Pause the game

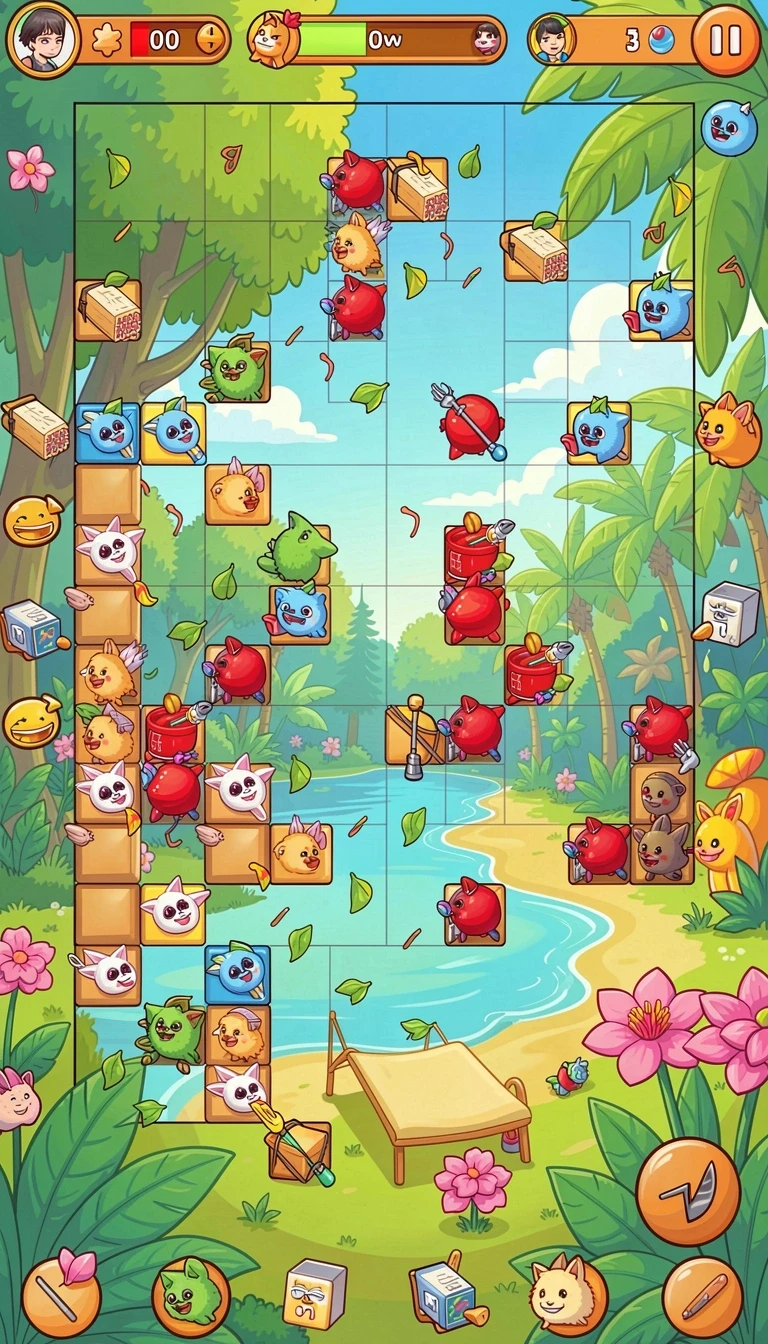pyautogui.click(x=726, y=40)
